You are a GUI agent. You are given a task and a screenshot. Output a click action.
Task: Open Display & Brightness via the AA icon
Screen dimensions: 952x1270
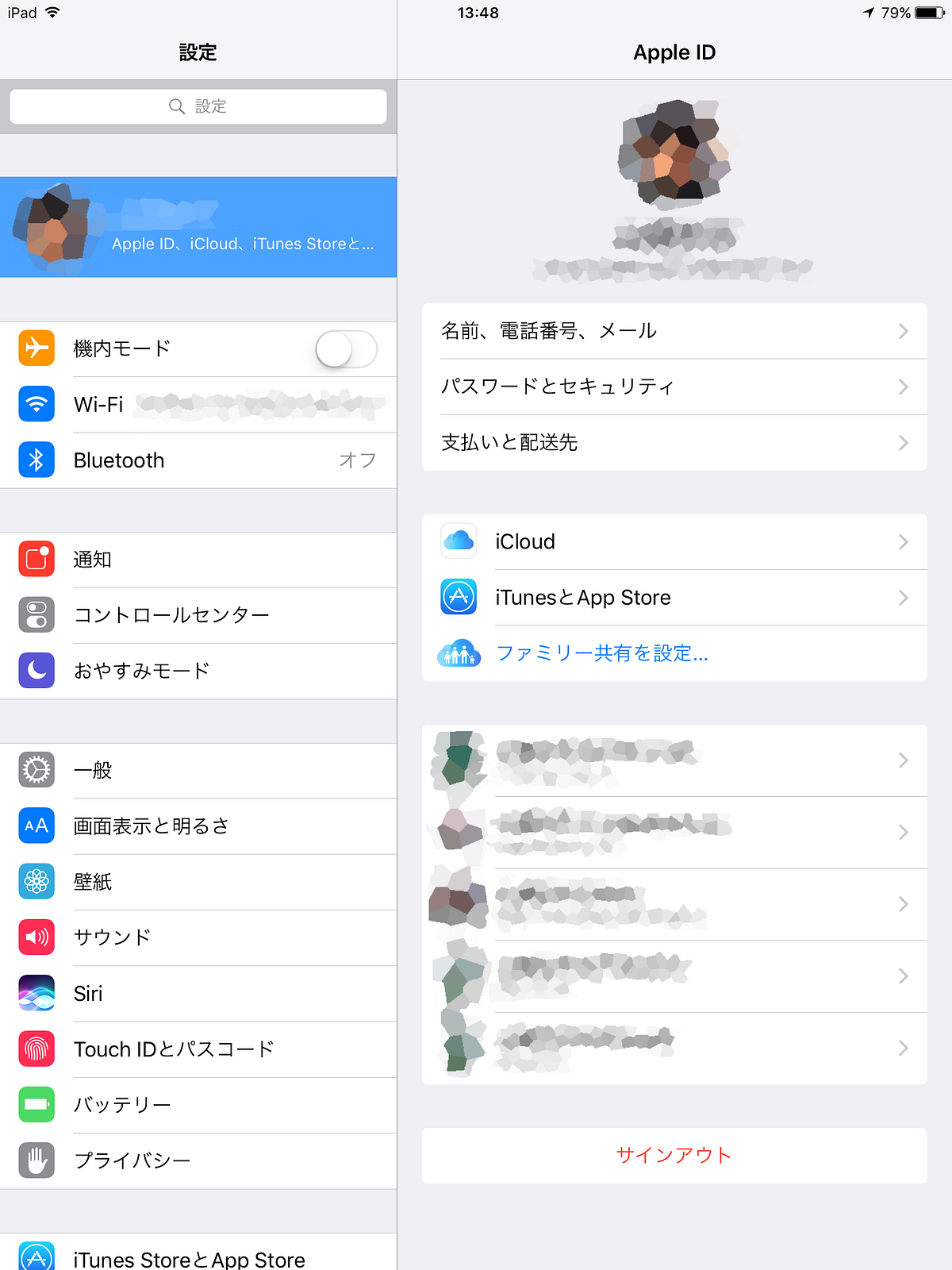[x=36, y=826]
